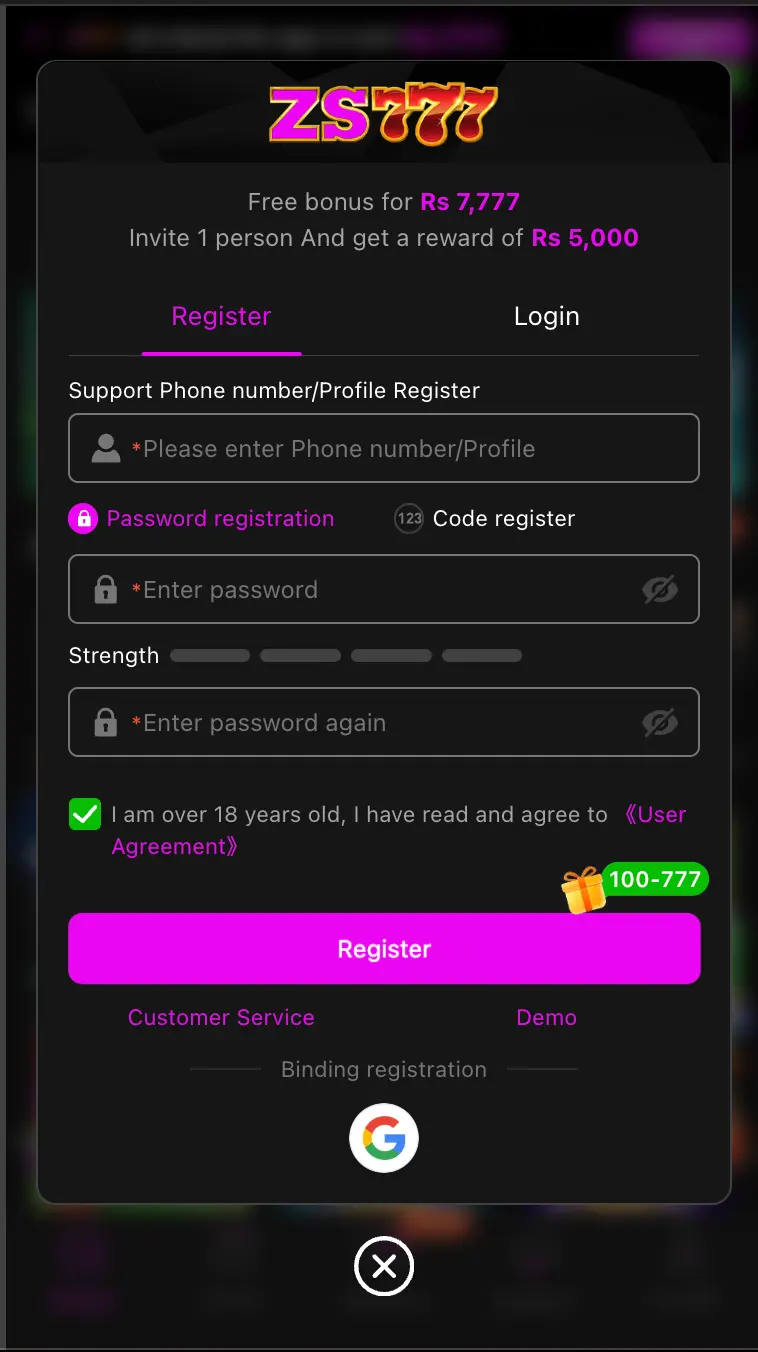The width and height of the screenshot is (758, 1352).
Task: Uncheck the over 18 years agreement checkbox
Action: [85, 814]
